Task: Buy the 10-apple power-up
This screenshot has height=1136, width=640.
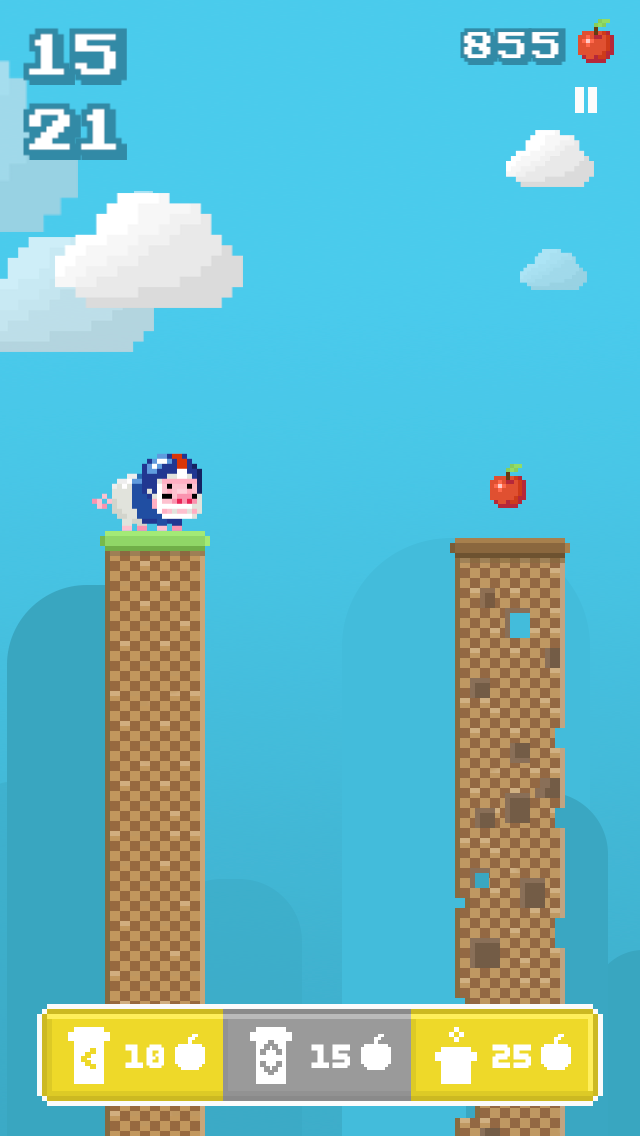Action: coord(136,1055)
